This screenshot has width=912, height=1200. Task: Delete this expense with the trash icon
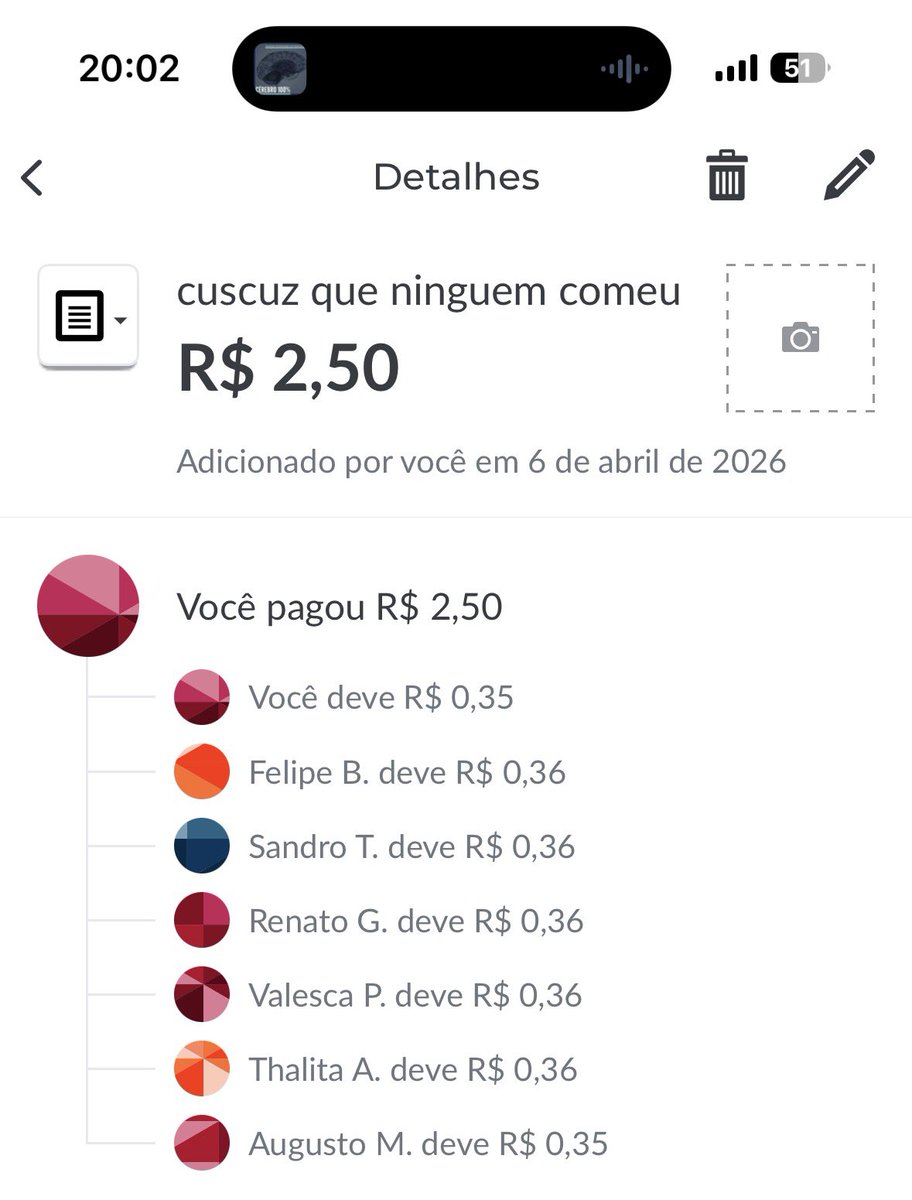coord(726,176)
